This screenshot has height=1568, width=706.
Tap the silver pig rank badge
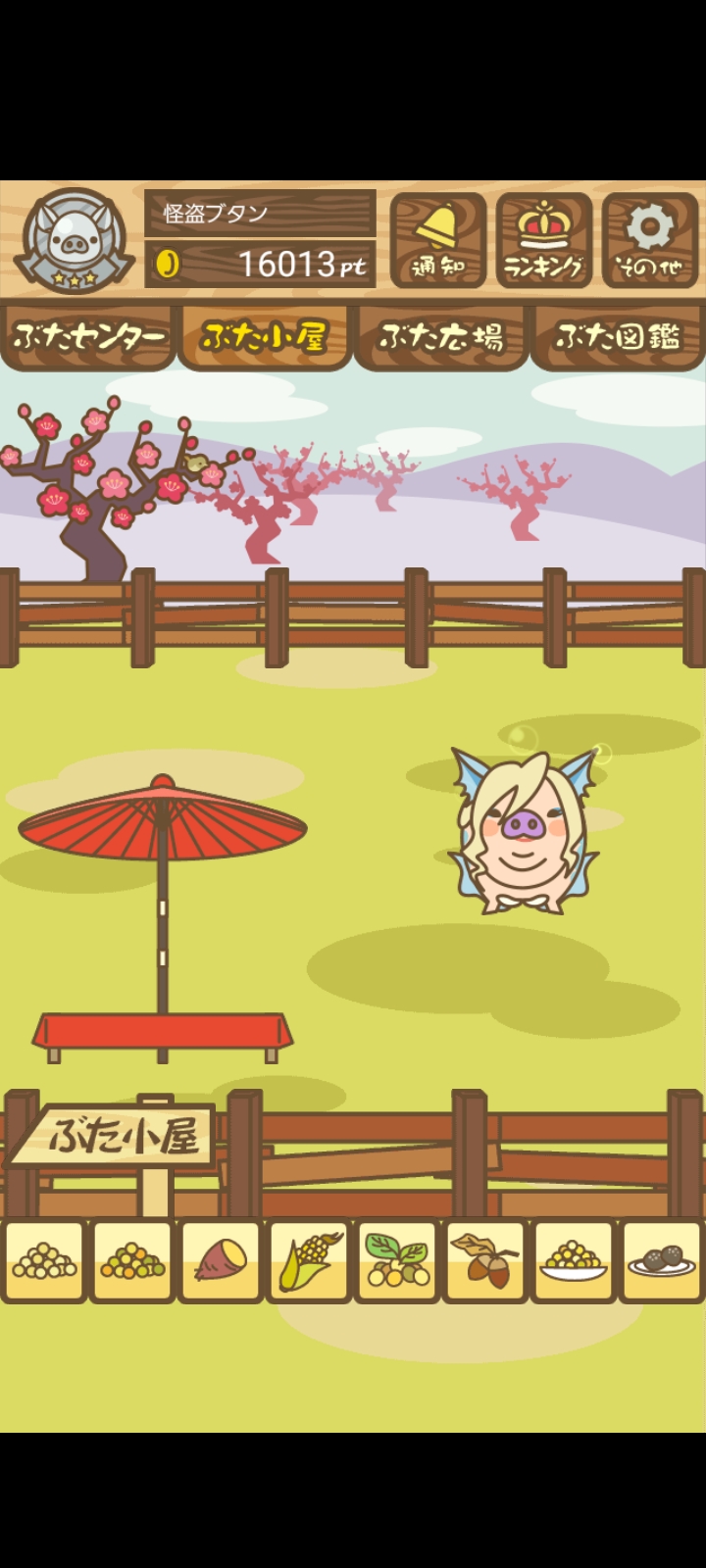[75, 240]
